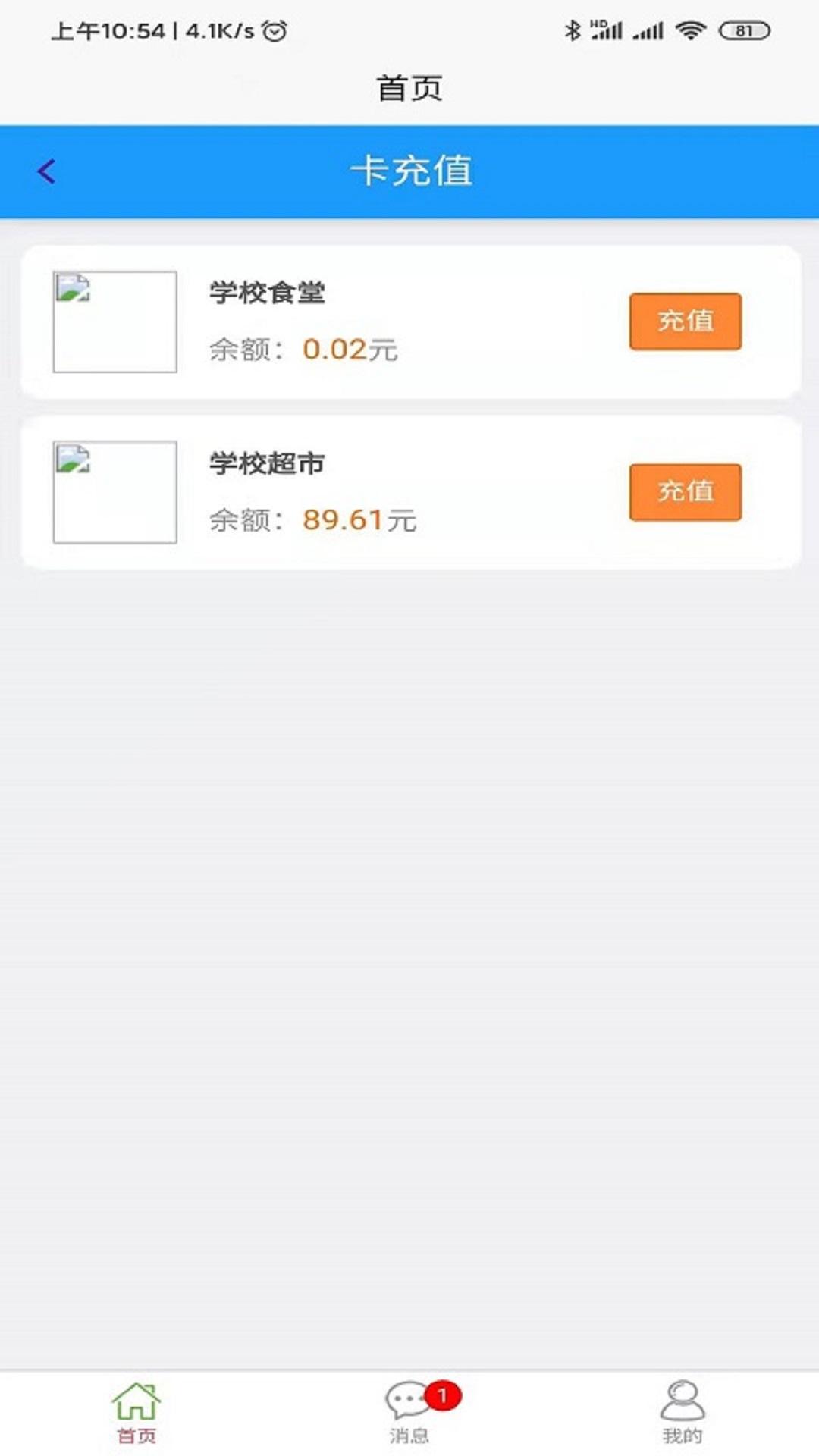Viewport: 819px width, 1456px height.
Task: Tap the 学校超市 placeholder thumbnail
Action: (114, 491)
